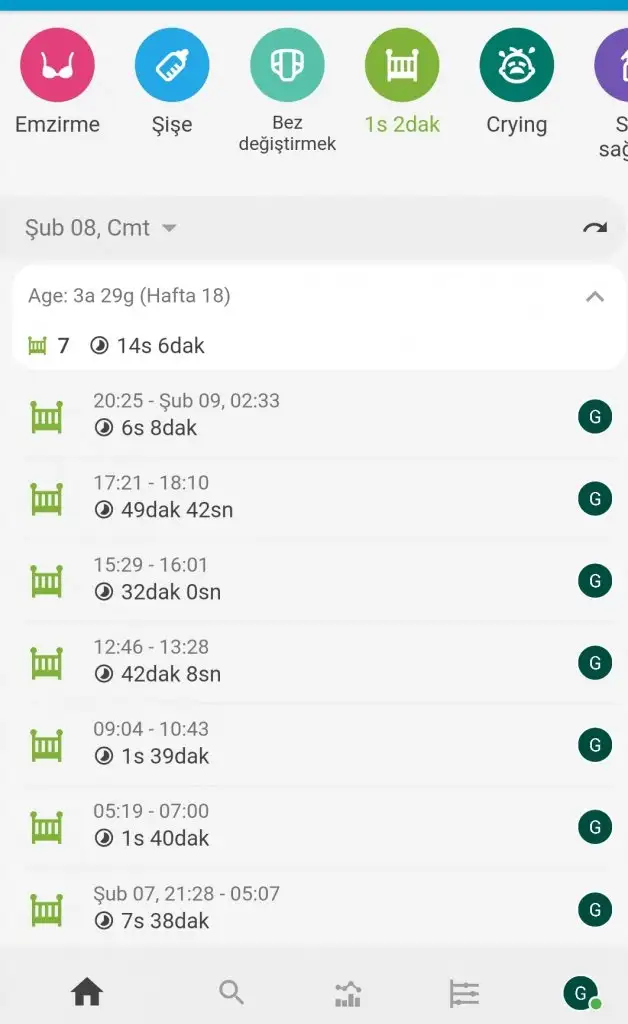Jump forward with the curved arrow icon
The image size is (628, 1024).
coord(595,228)
